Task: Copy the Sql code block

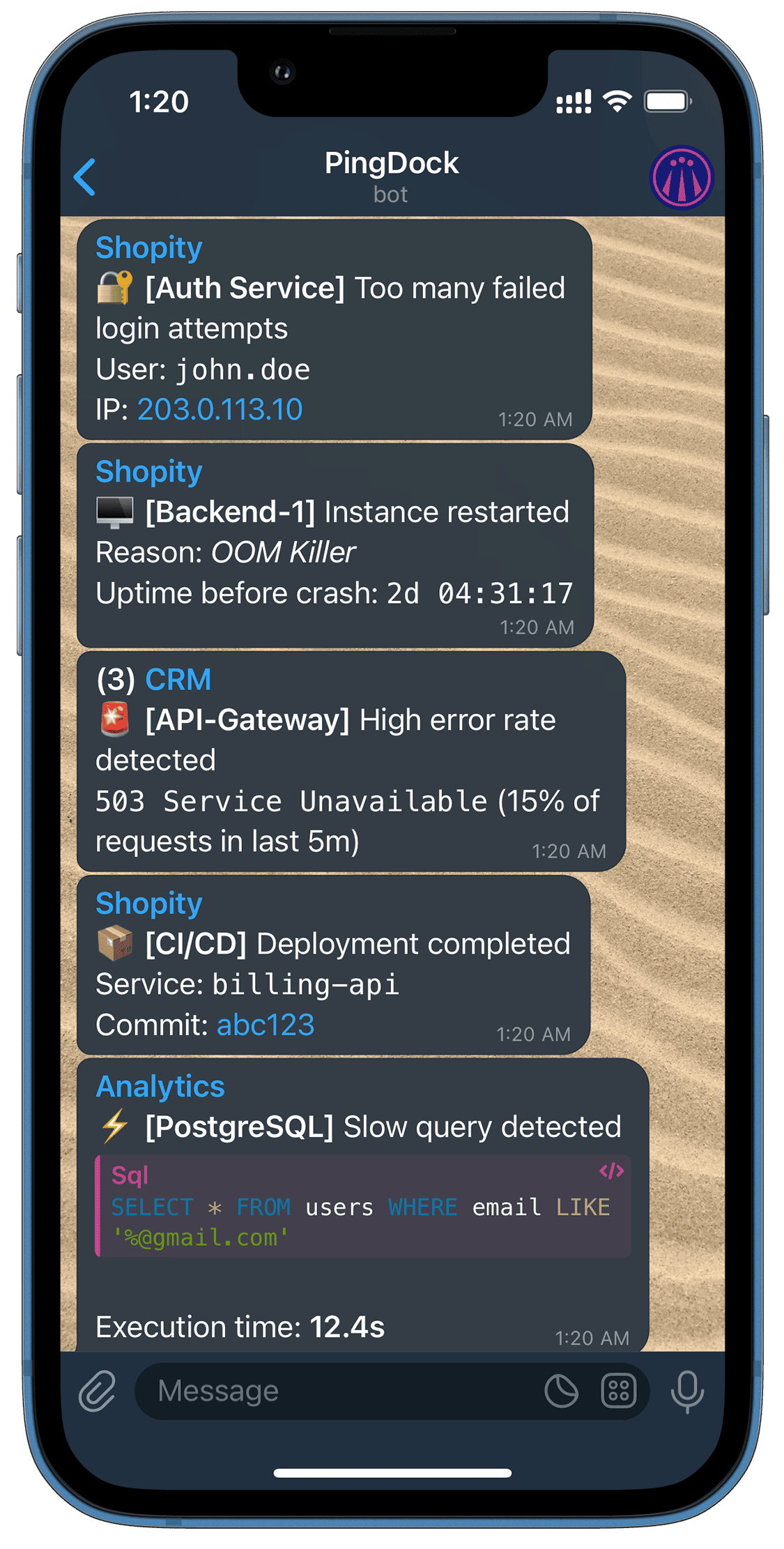Action: [x=611, y=1172]
